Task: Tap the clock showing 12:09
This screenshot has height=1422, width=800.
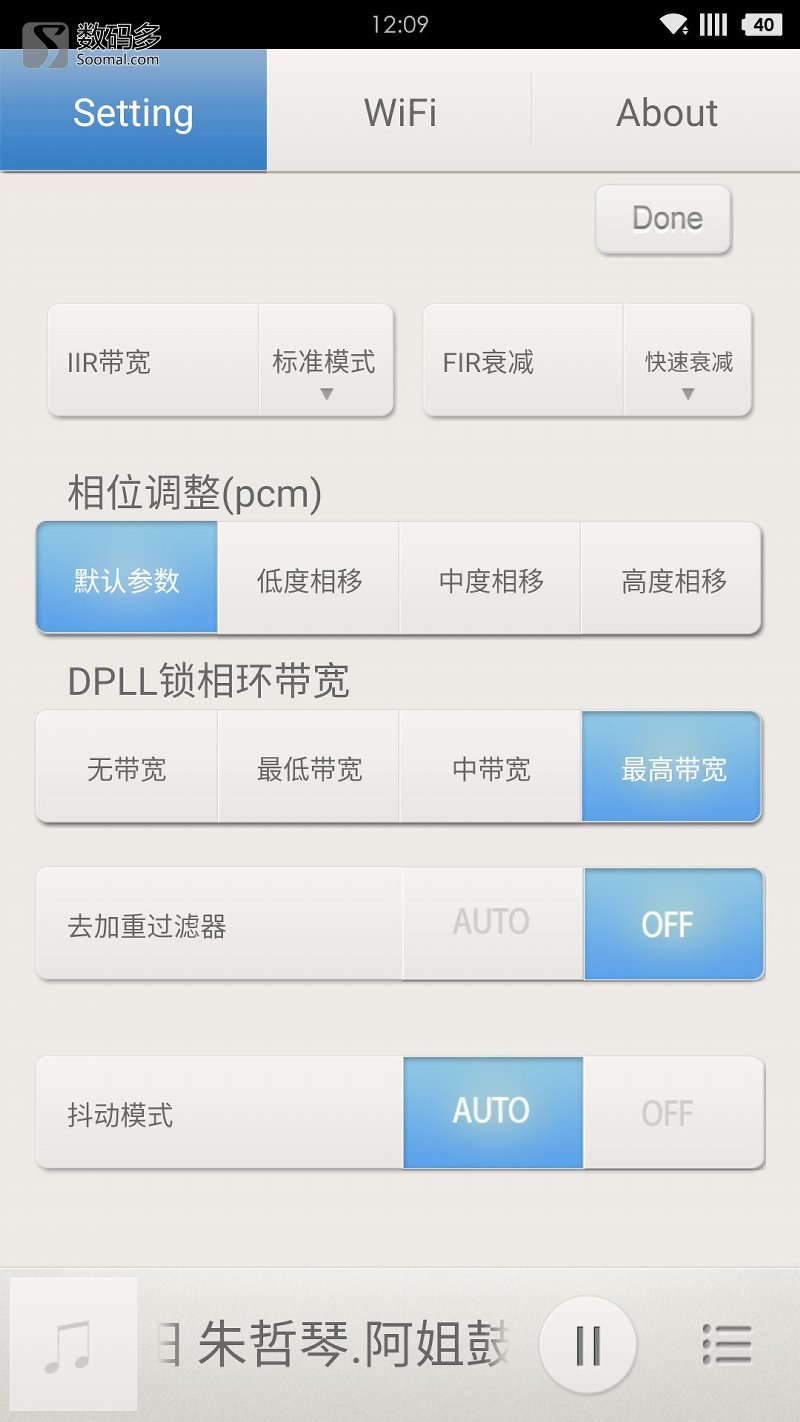Action: pyautogui.click(x=400, y=22)
